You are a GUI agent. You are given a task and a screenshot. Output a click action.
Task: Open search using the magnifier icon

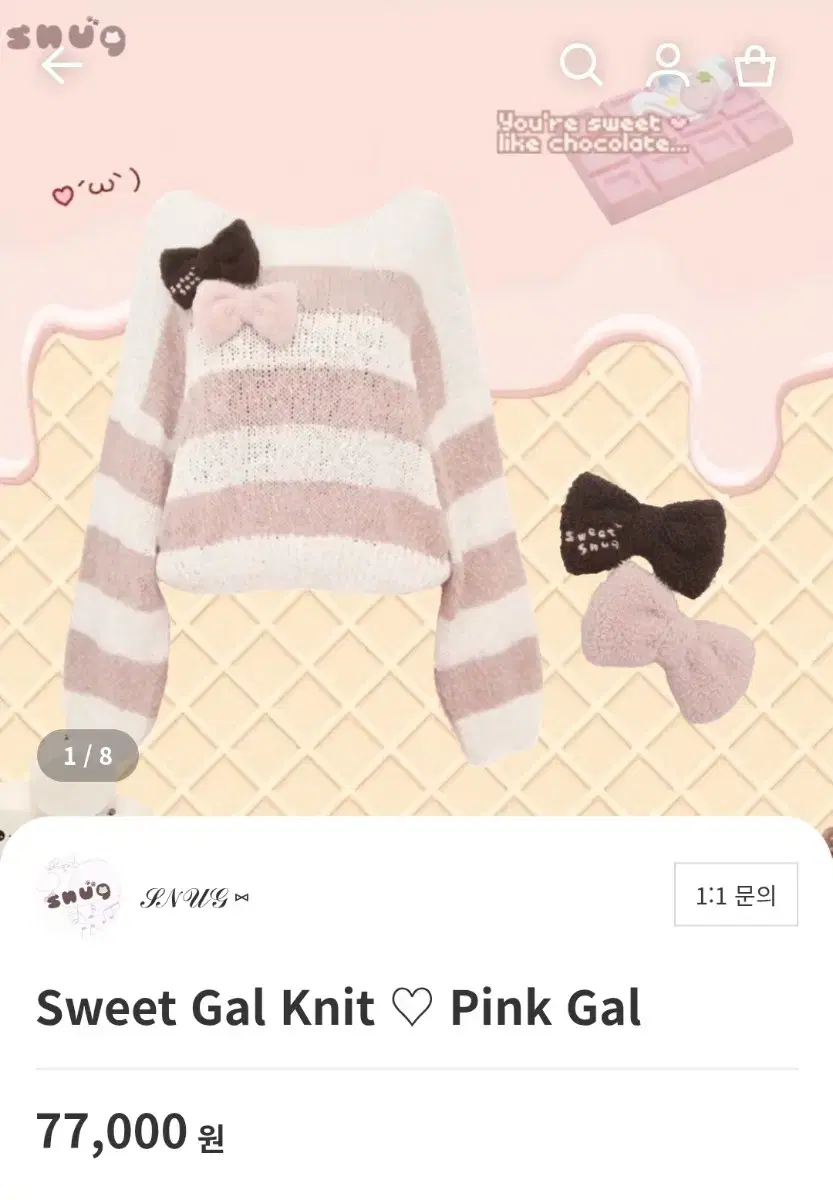[x=582, y=63]
